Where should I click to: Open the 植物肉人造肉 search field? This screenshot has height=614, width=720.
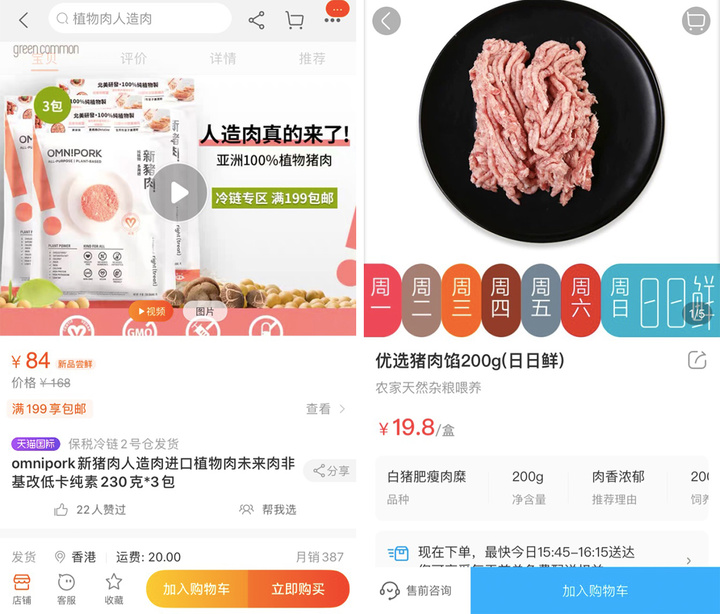140,19
